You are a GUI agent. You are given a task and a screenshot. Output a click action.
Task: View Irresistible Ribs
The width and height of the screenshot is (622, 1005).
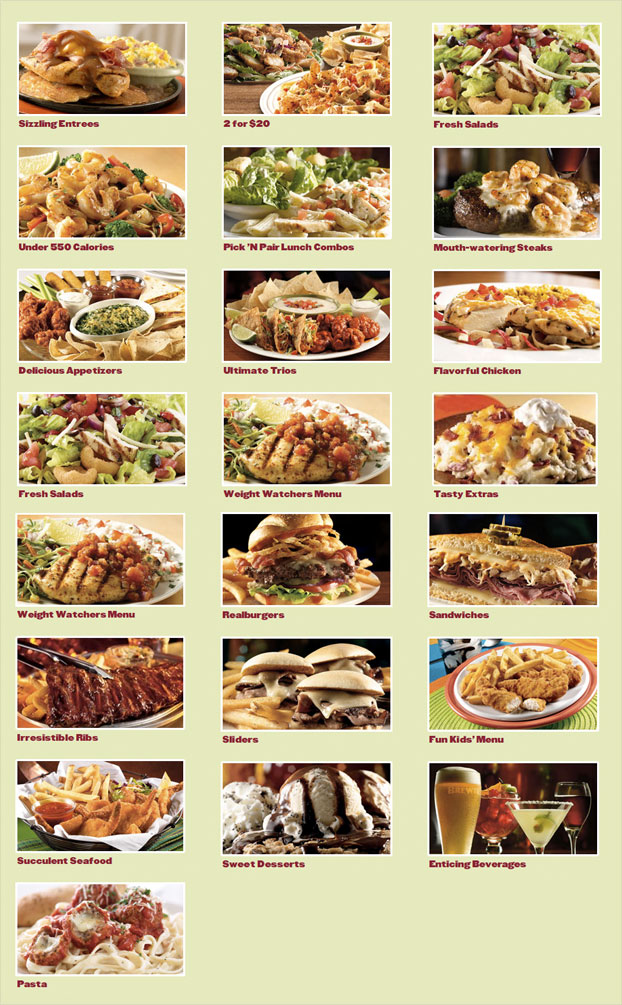tap(100, 683)
